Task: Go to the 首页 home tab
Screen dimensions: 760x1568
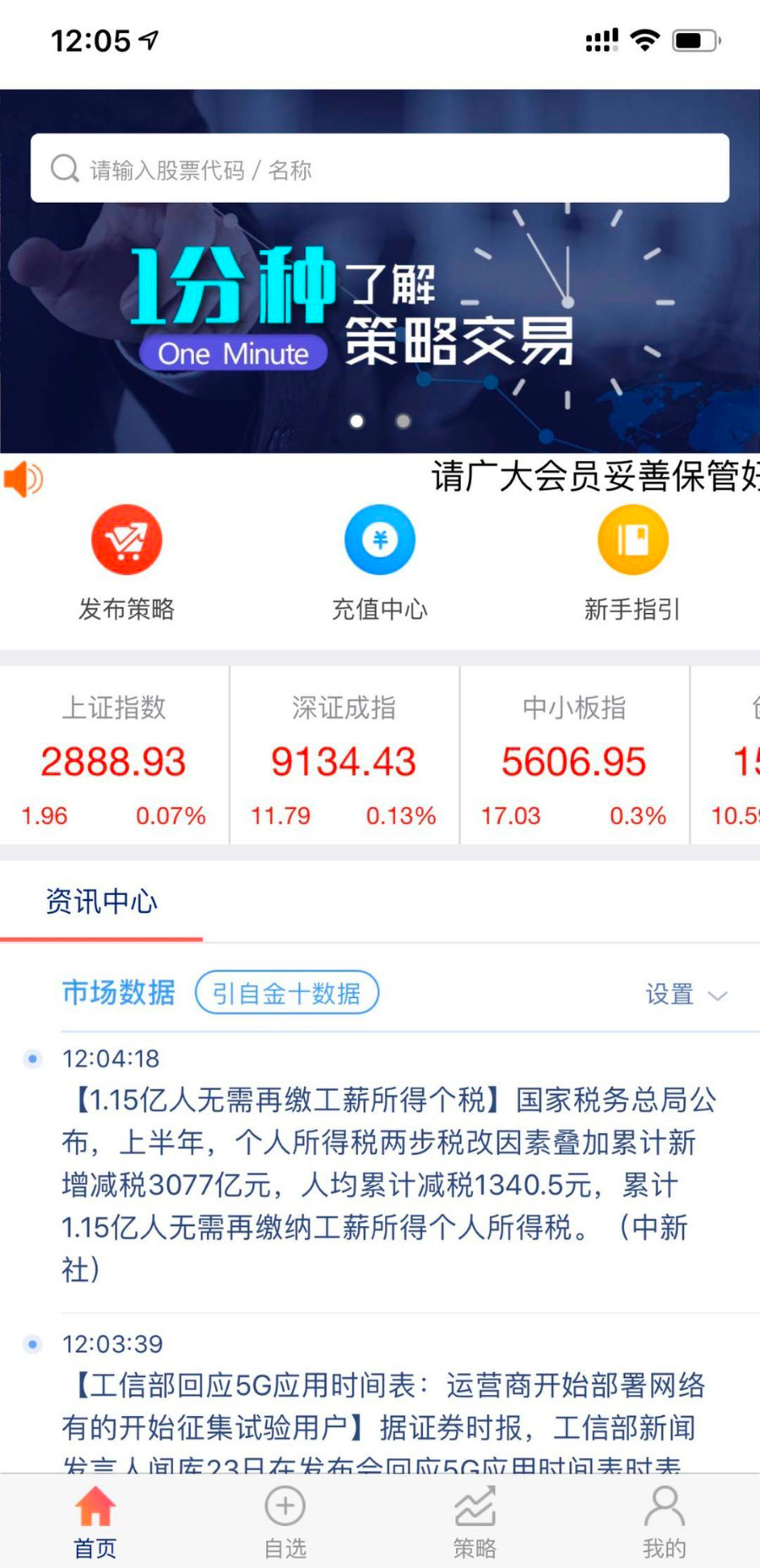Action: [95, 1522]
